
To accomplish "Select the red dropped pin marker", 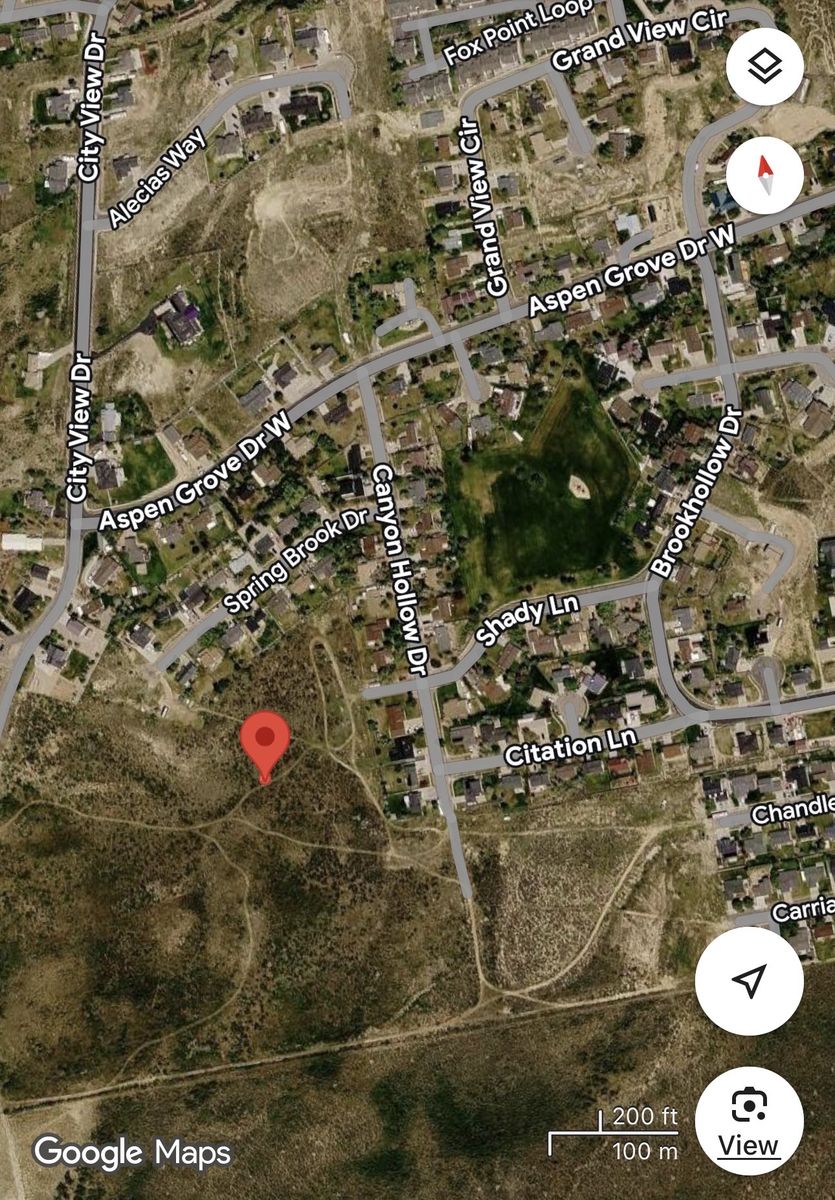I will pyautogui.click(x=265, y=742).
